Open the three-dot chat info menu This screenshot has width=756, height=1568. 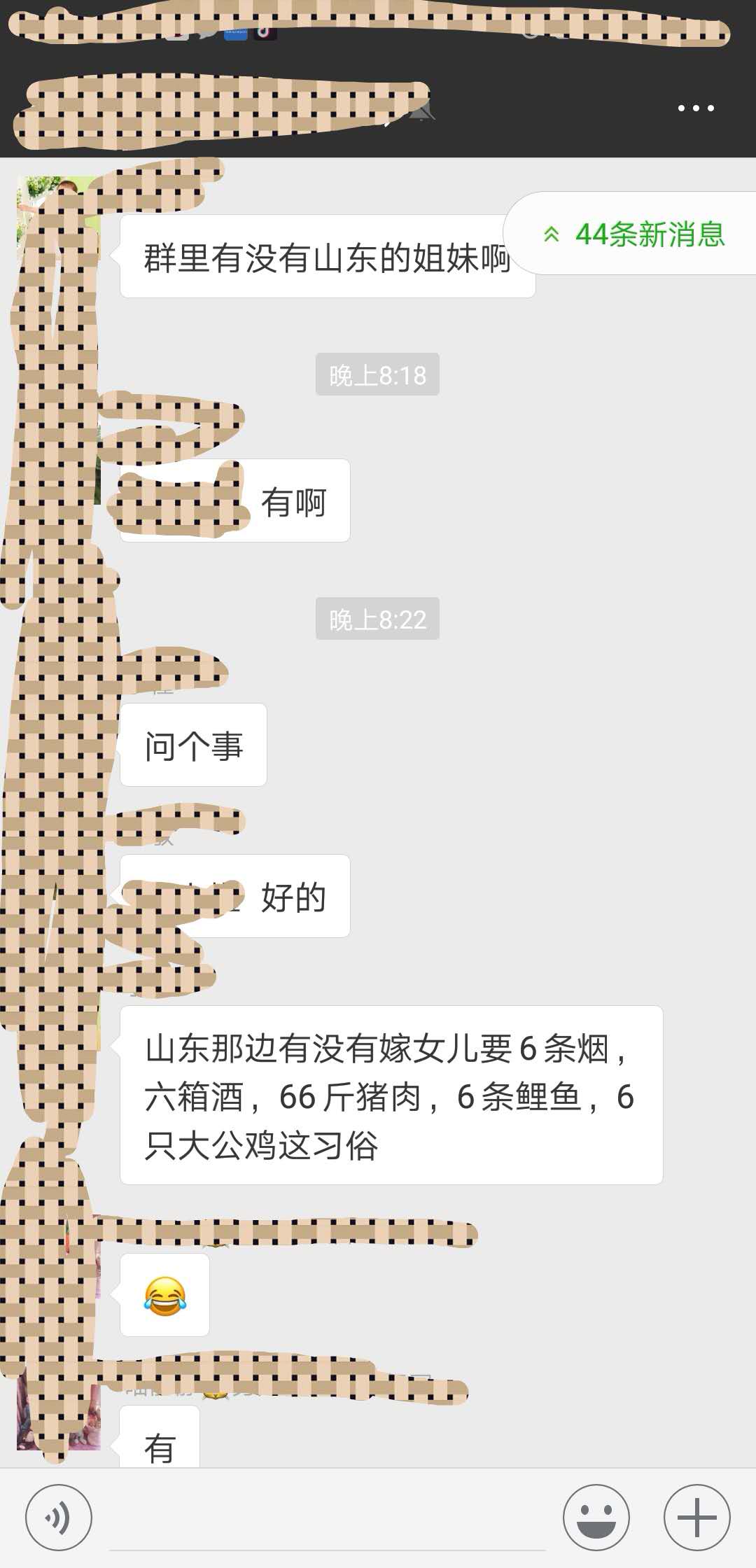point(696,108)
